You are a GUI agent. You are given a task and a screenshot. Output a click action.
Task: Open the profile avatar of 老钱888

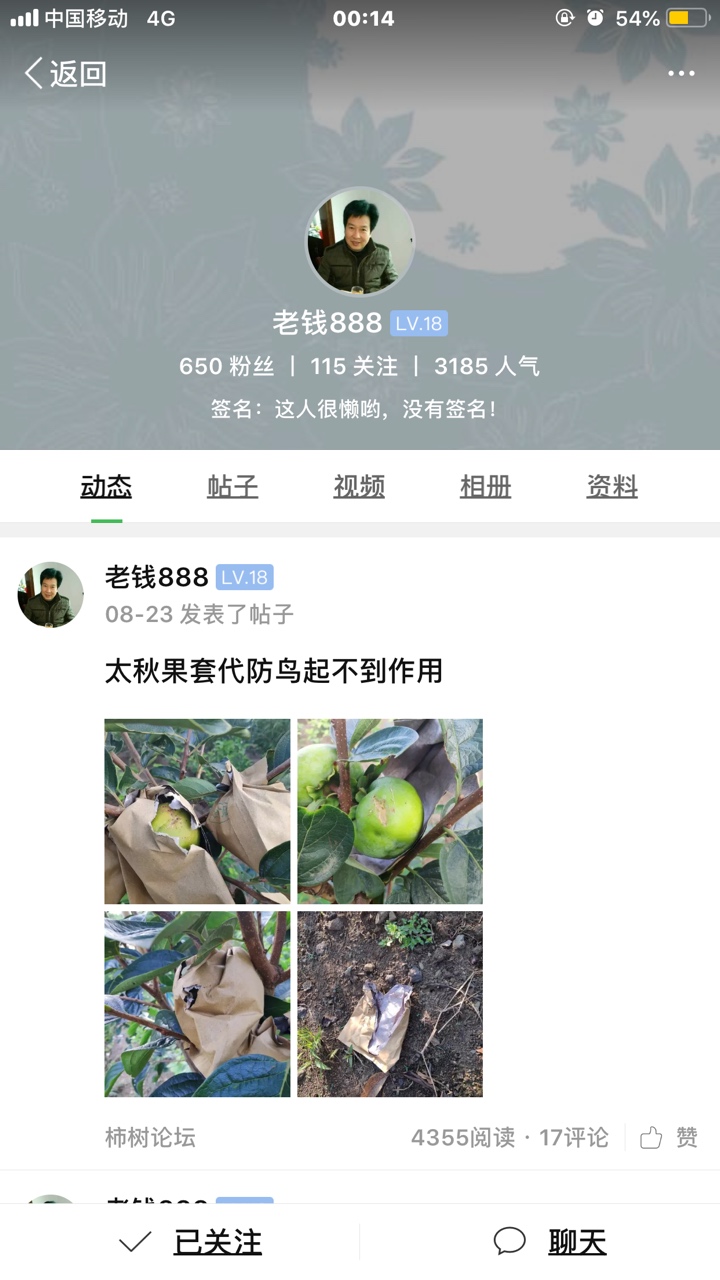point(360,242)
